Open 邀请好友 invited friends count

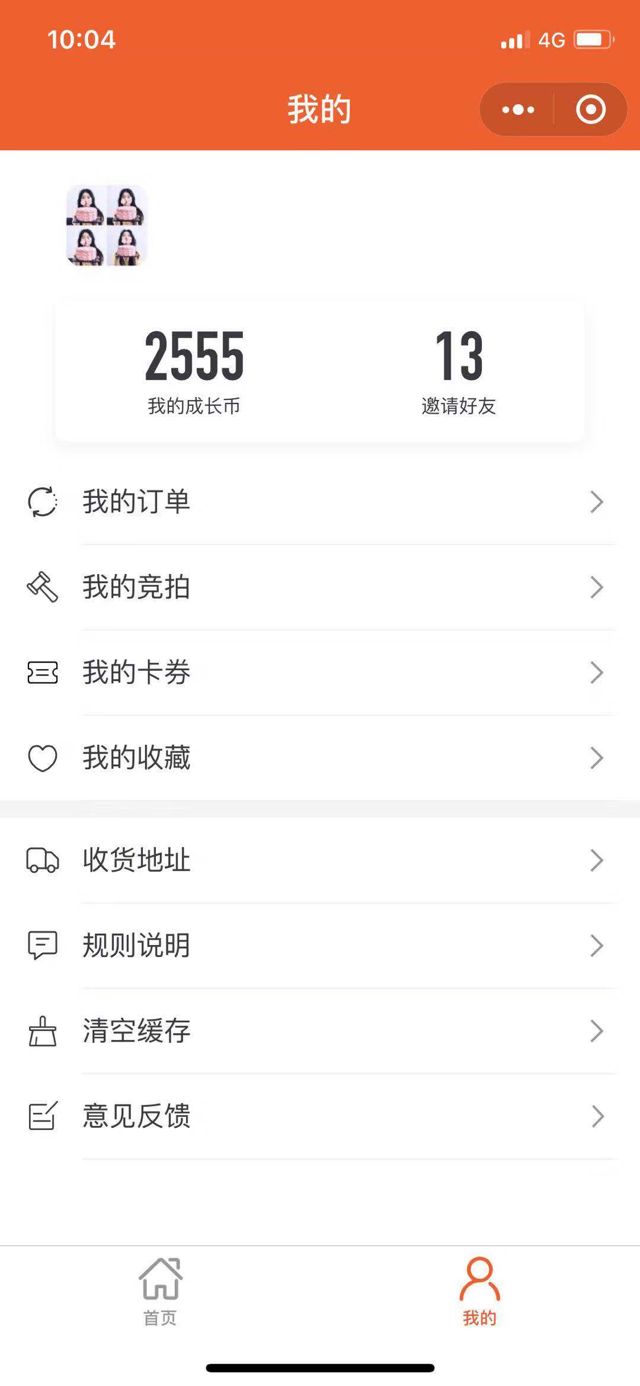459,372
